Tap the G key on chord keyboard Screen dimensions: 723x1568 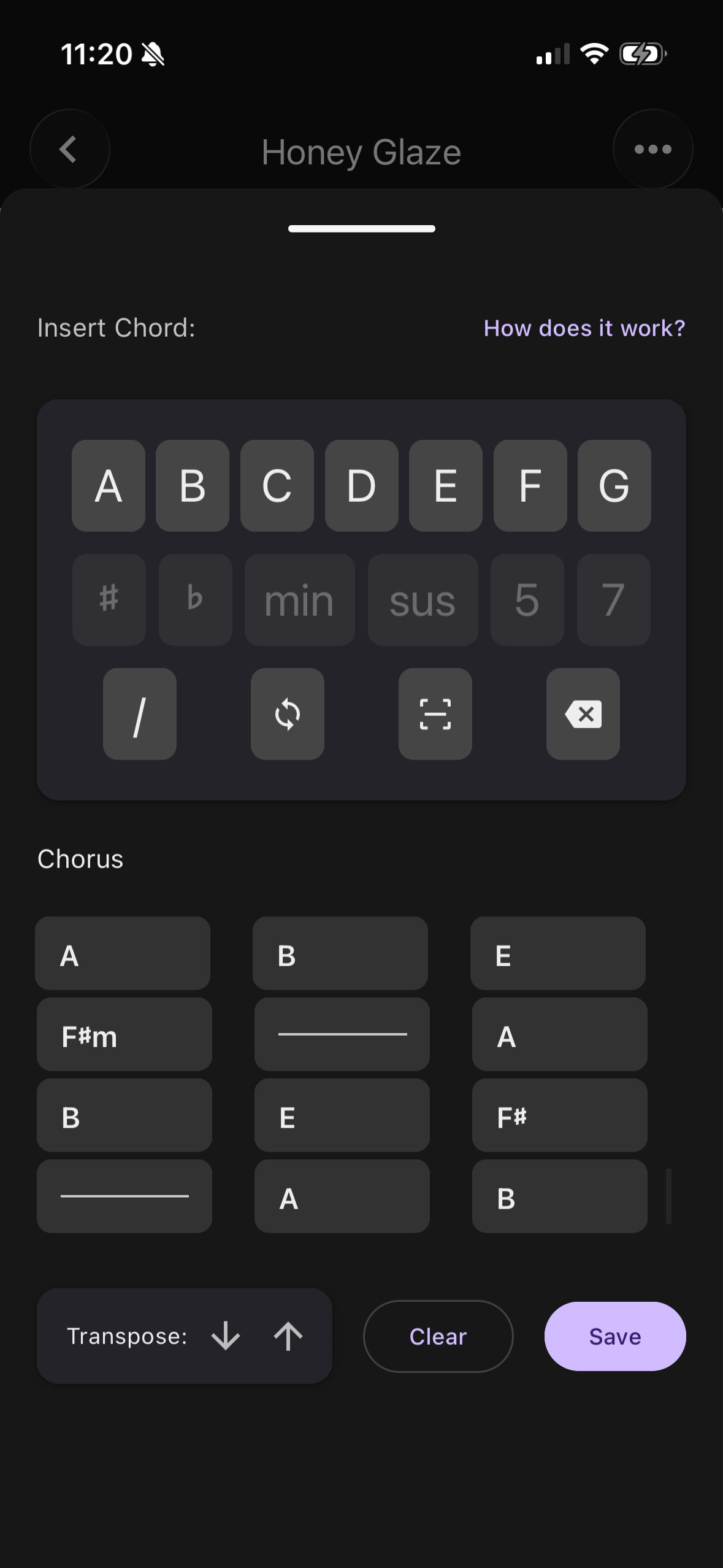pyautogui.click(x=614, y=486)
